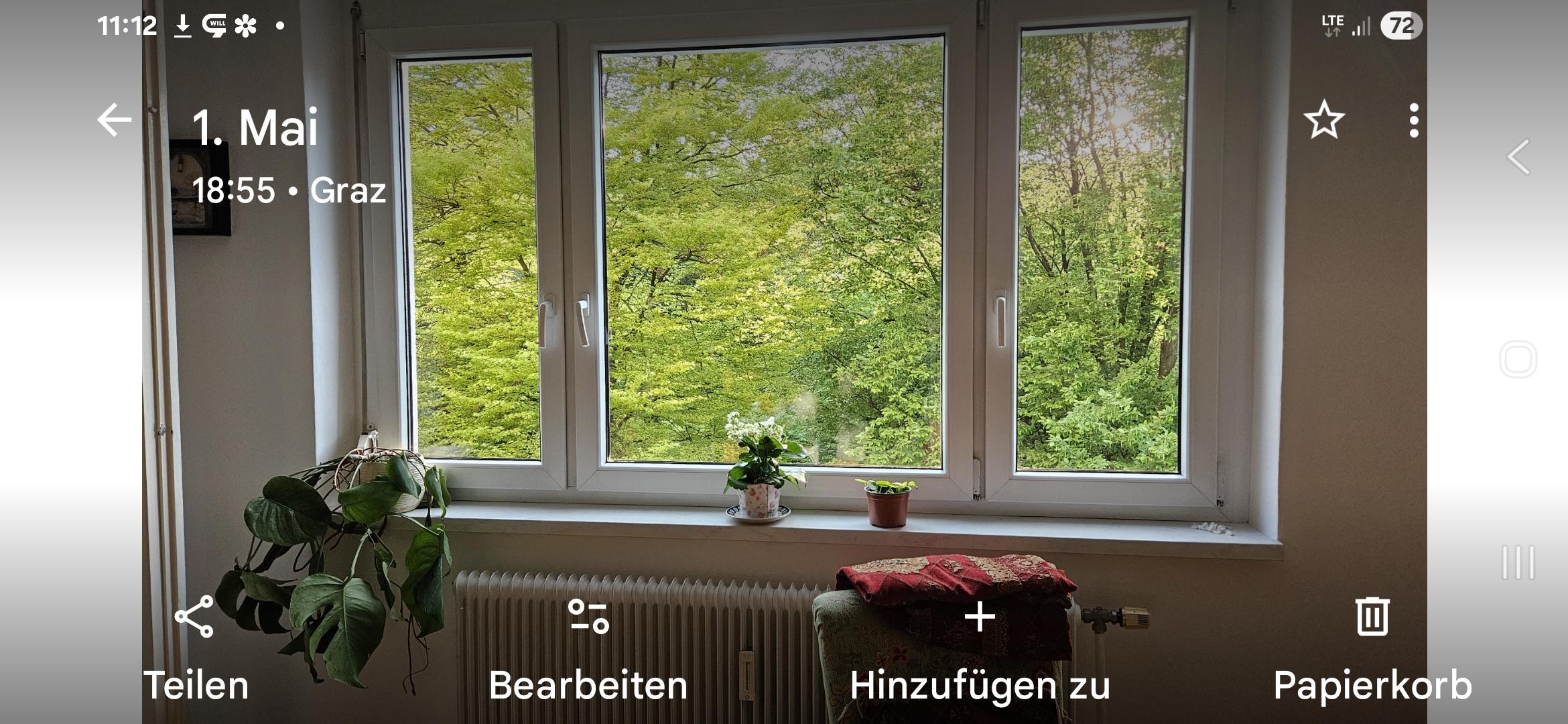
Task: Tap the system home button
Action: point(1518,360)
